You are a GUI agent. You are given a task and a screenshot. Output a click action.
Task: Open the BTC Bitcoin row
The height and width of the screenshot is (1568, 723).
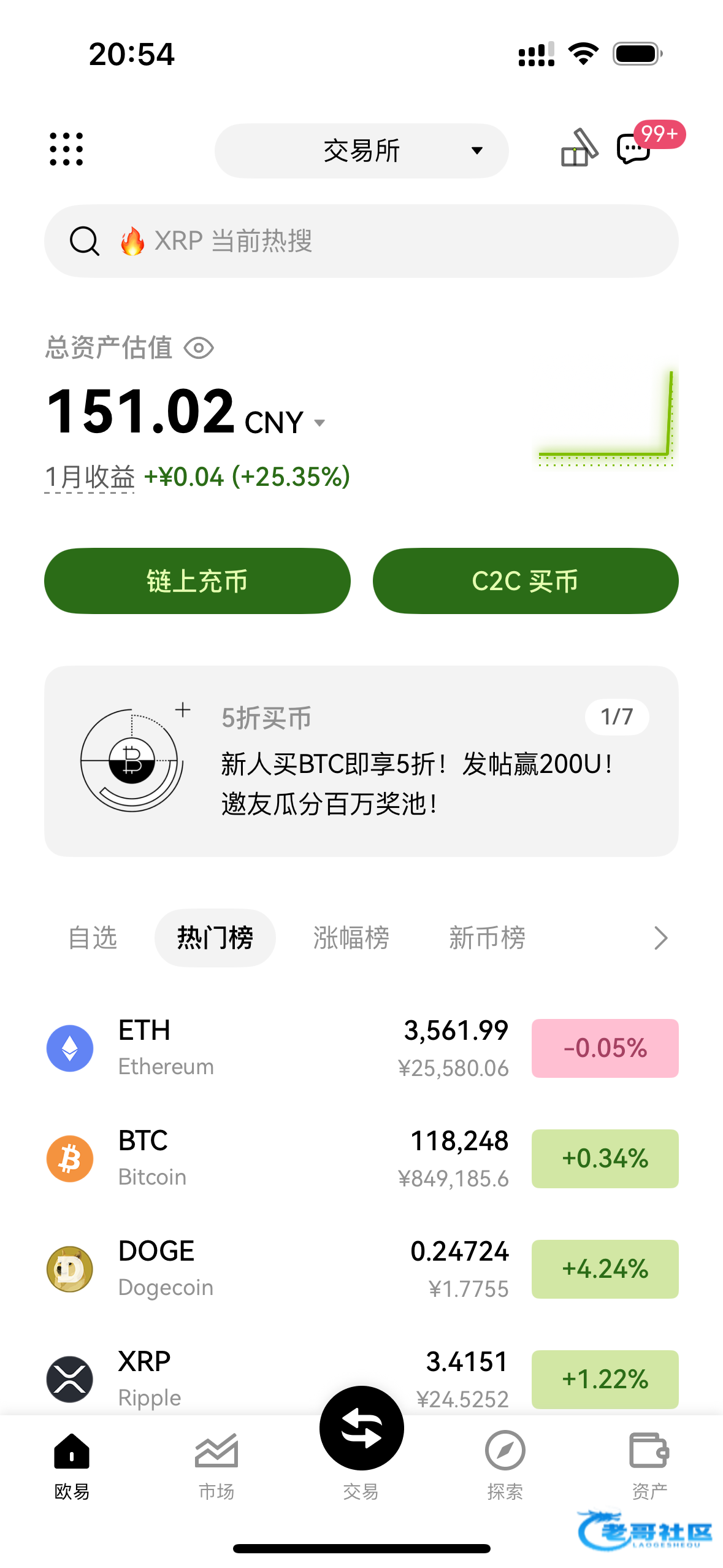point(361,1159)
